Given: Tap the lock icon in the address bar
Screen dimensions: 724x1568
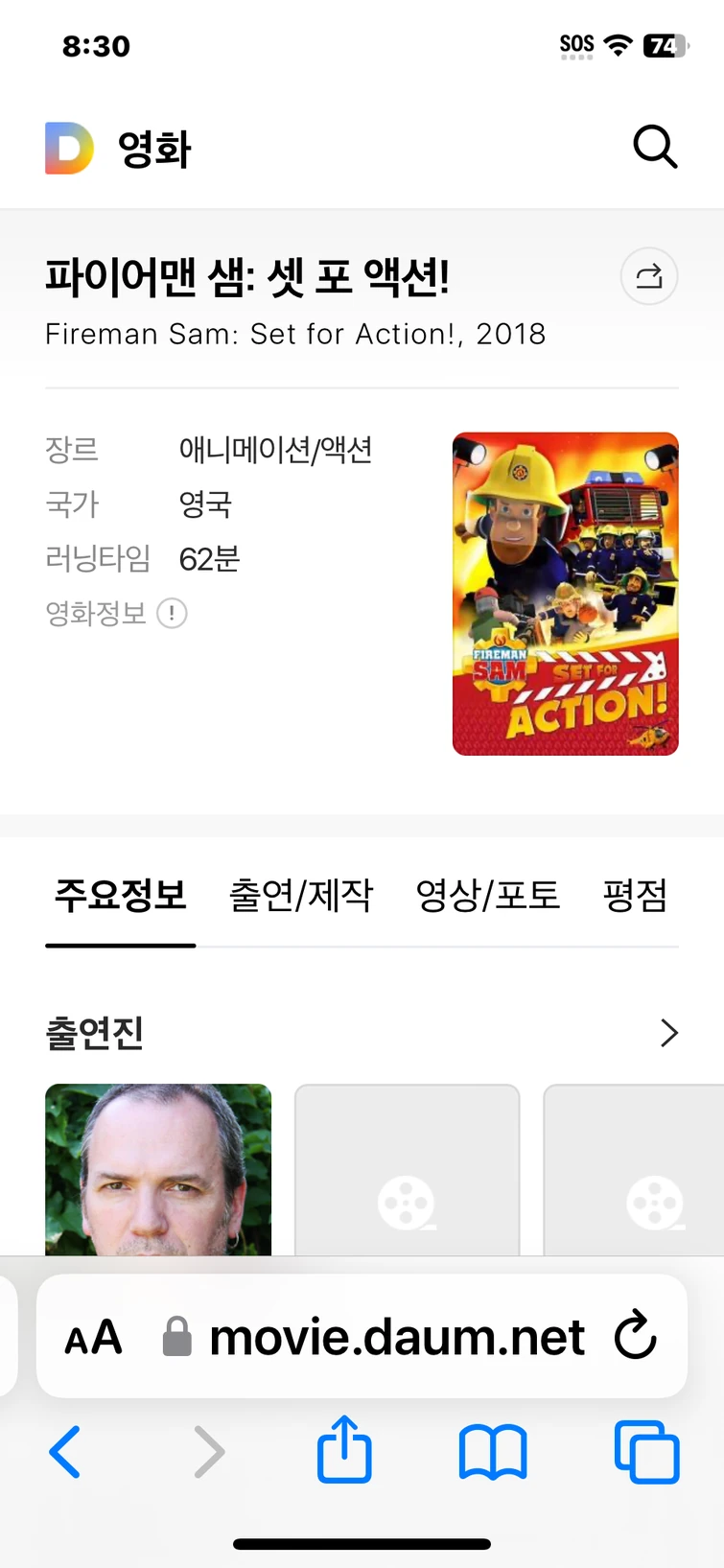Looking at the screenshot, I should click(177, 1336).
